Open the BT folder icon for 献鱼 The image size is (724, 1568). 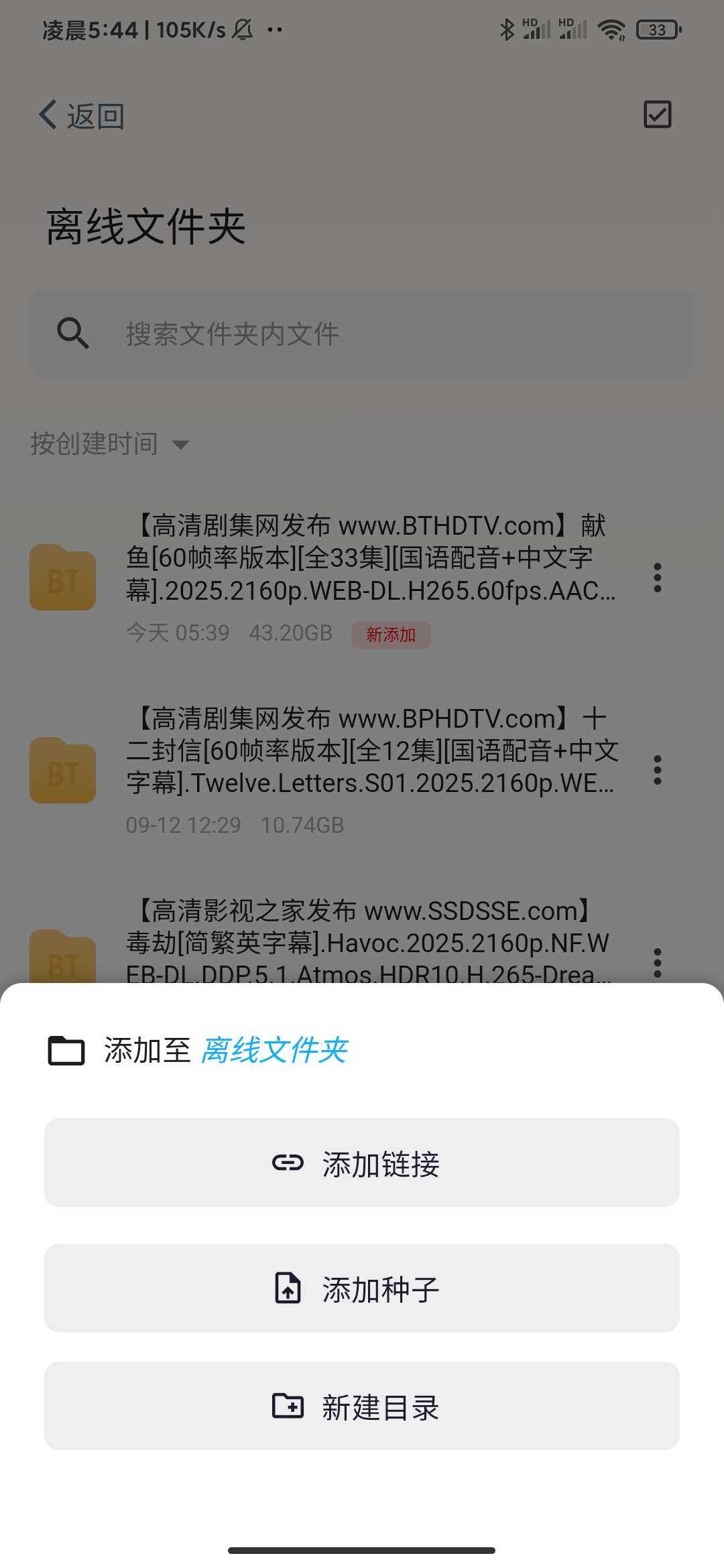click(x=62, y=578)
